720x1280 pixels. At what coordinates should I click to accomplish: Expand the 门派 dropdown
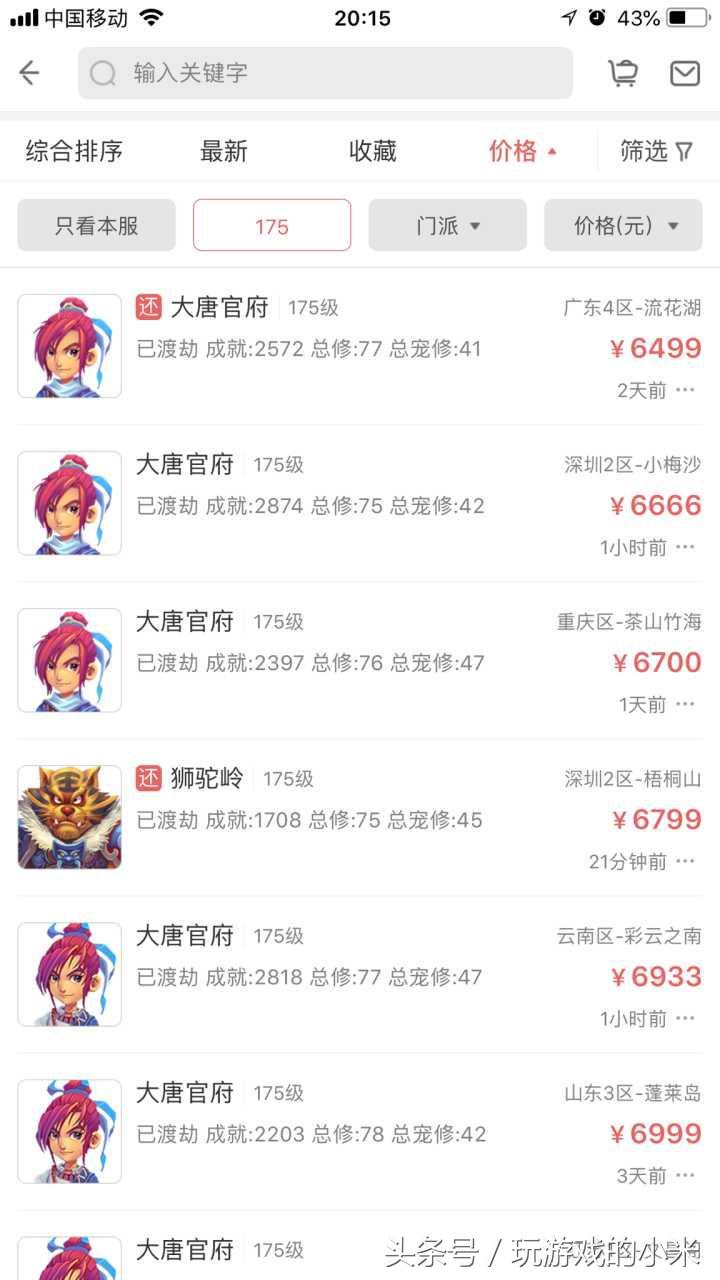pyautogui.click(x=447, y=225)
